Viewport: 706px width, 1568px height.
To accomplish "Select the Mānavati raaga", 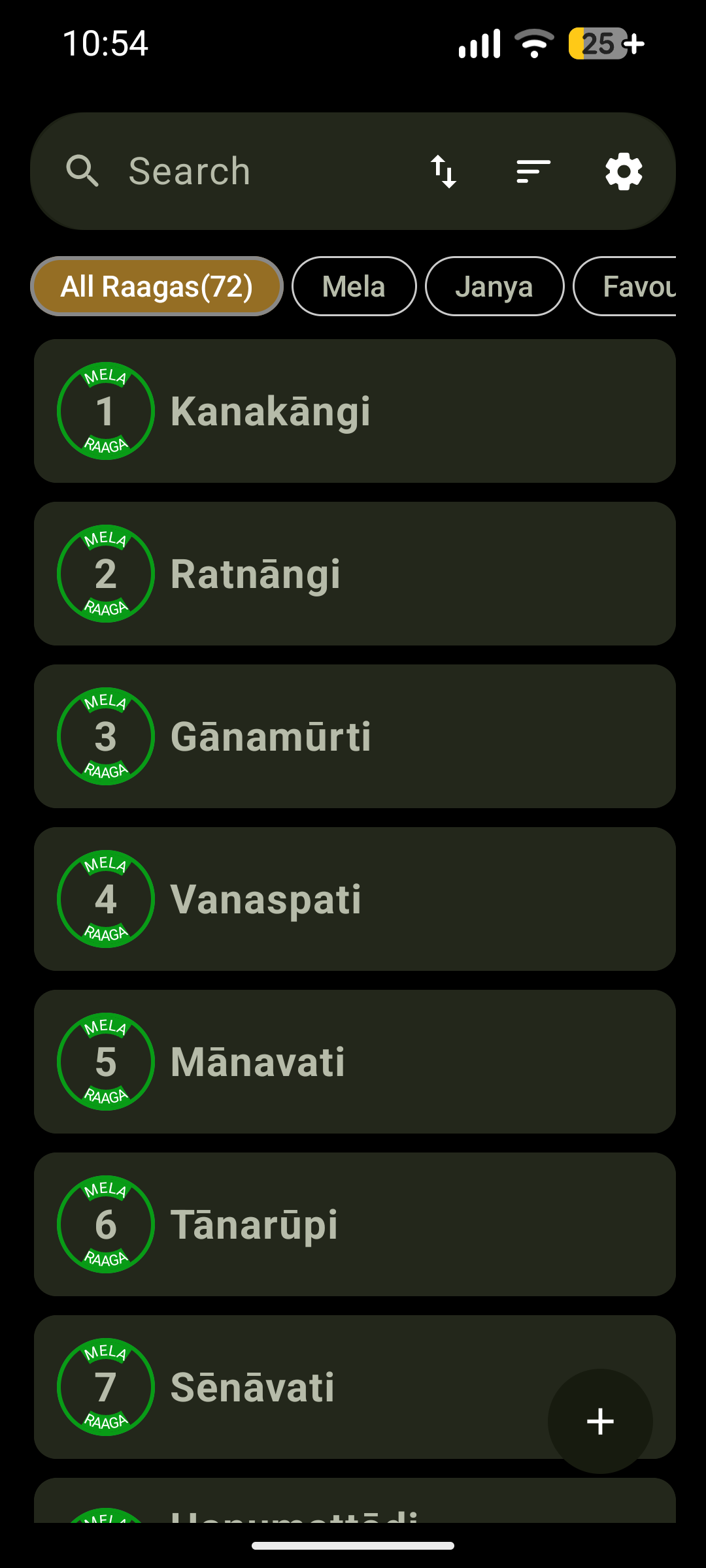I will pyautogui.click(x=354, y=1062).
